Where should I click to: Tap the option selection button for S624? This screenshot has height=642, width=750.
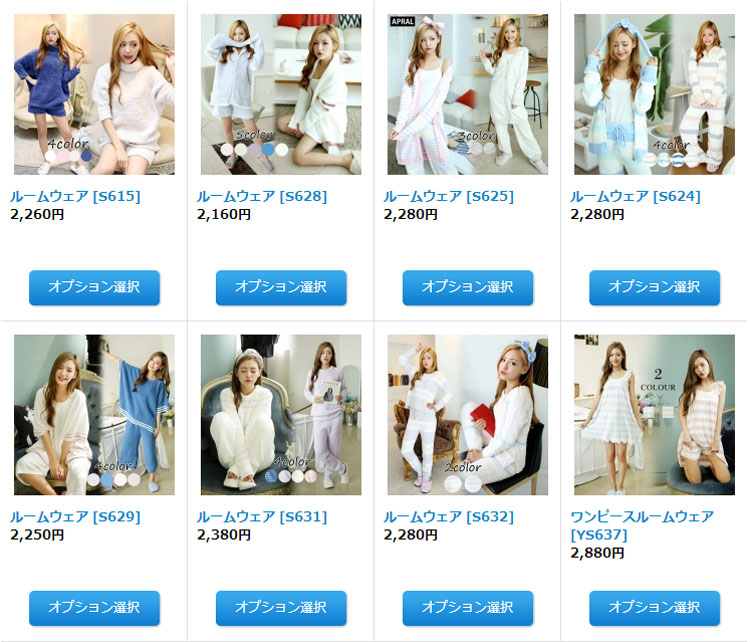pos(654,287)
